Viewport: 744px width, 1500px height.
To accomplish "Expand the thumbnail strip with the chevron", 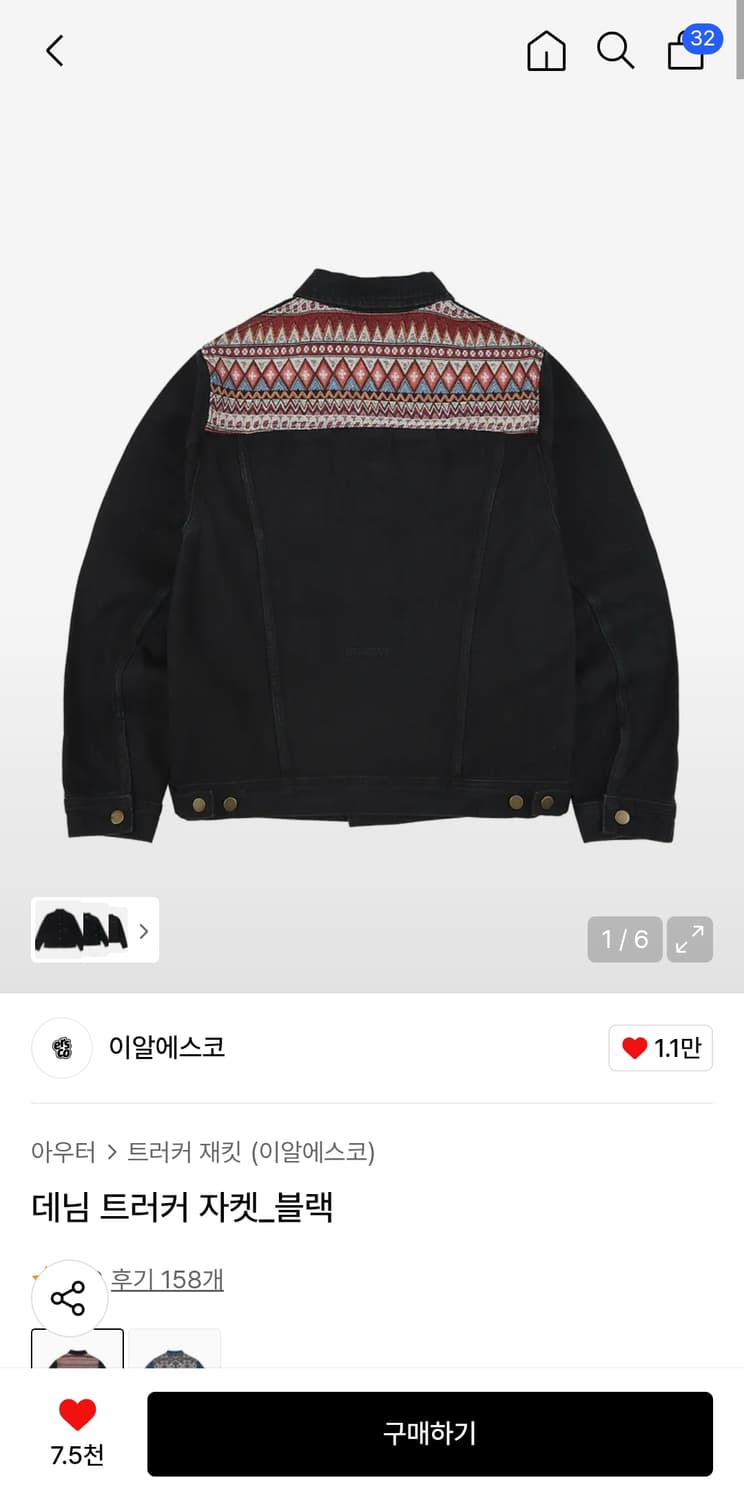I will pyautogui.click(x=144, y=930).
